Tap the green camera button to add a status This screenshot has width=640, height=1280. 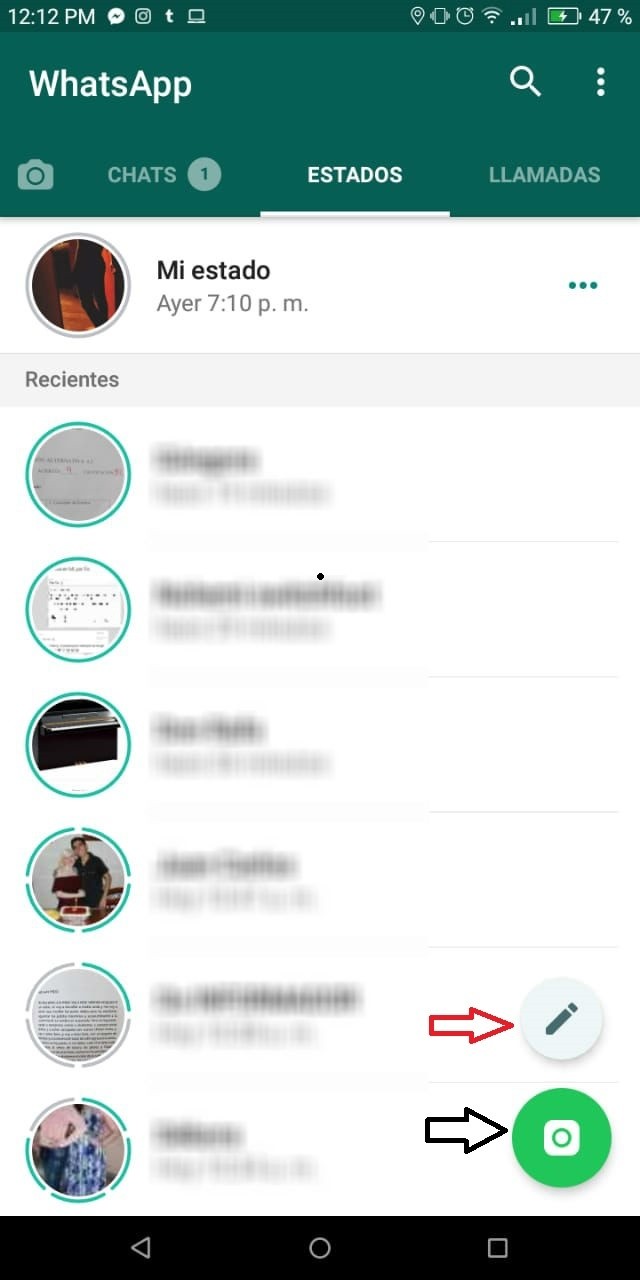click(x=561, y=1138)
